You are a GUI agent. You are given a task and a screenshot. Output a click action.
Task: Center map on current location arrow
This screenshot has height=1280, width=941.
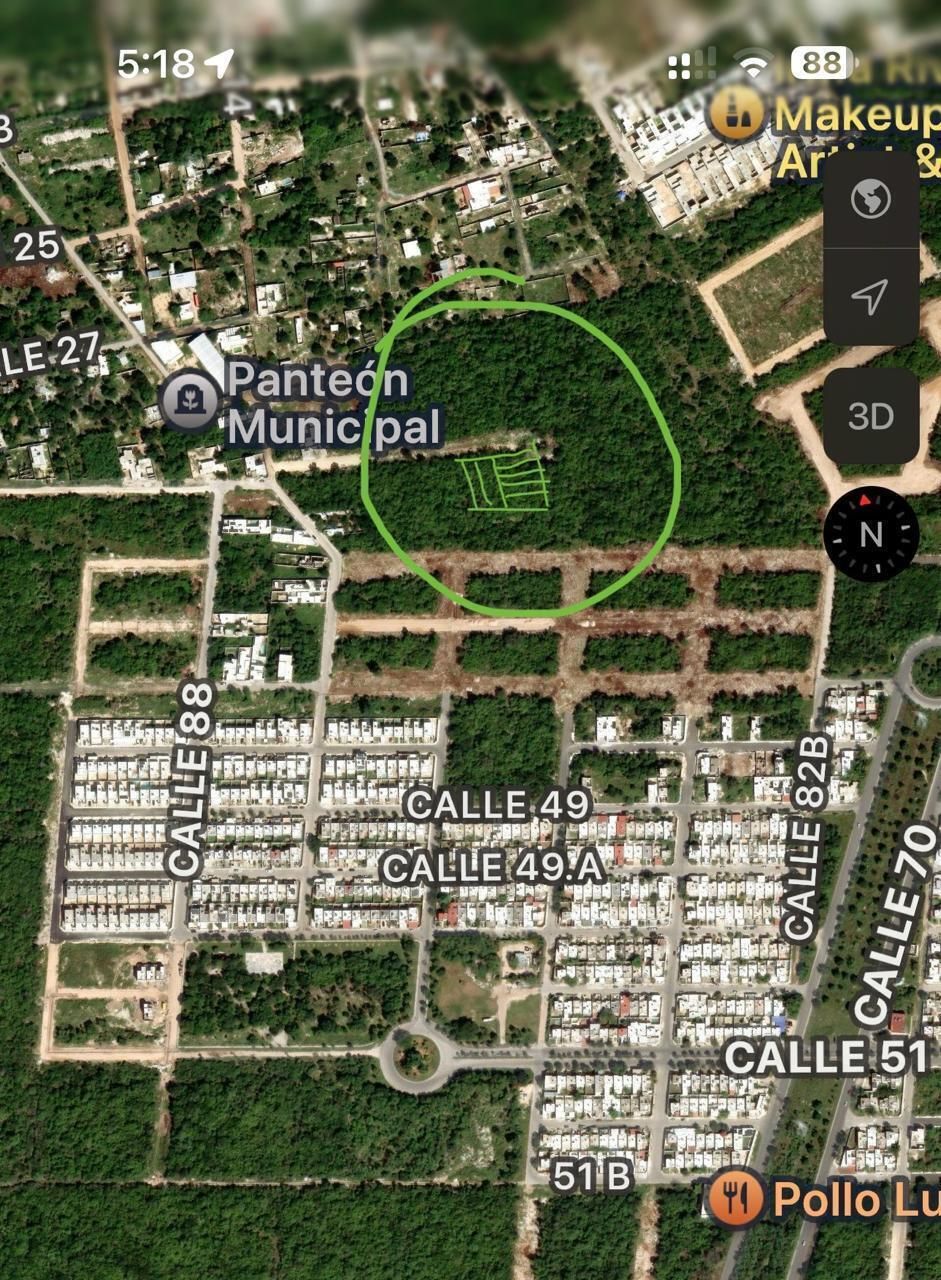click(x=870, y=296)
